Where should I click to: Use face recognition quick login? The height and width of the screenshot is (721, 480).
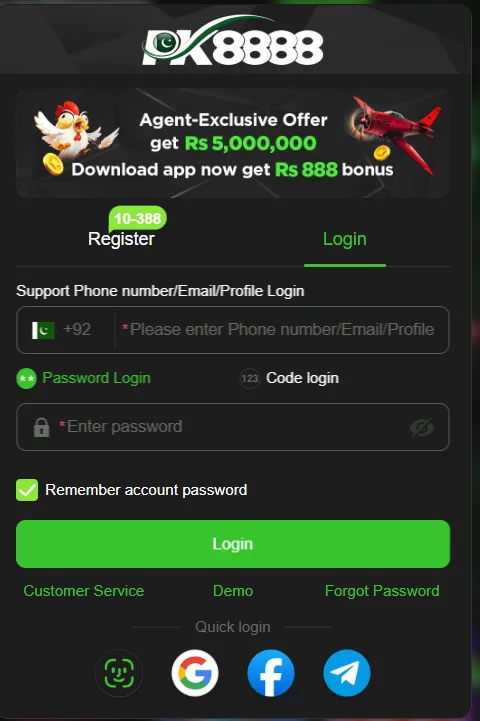[119, 673]
